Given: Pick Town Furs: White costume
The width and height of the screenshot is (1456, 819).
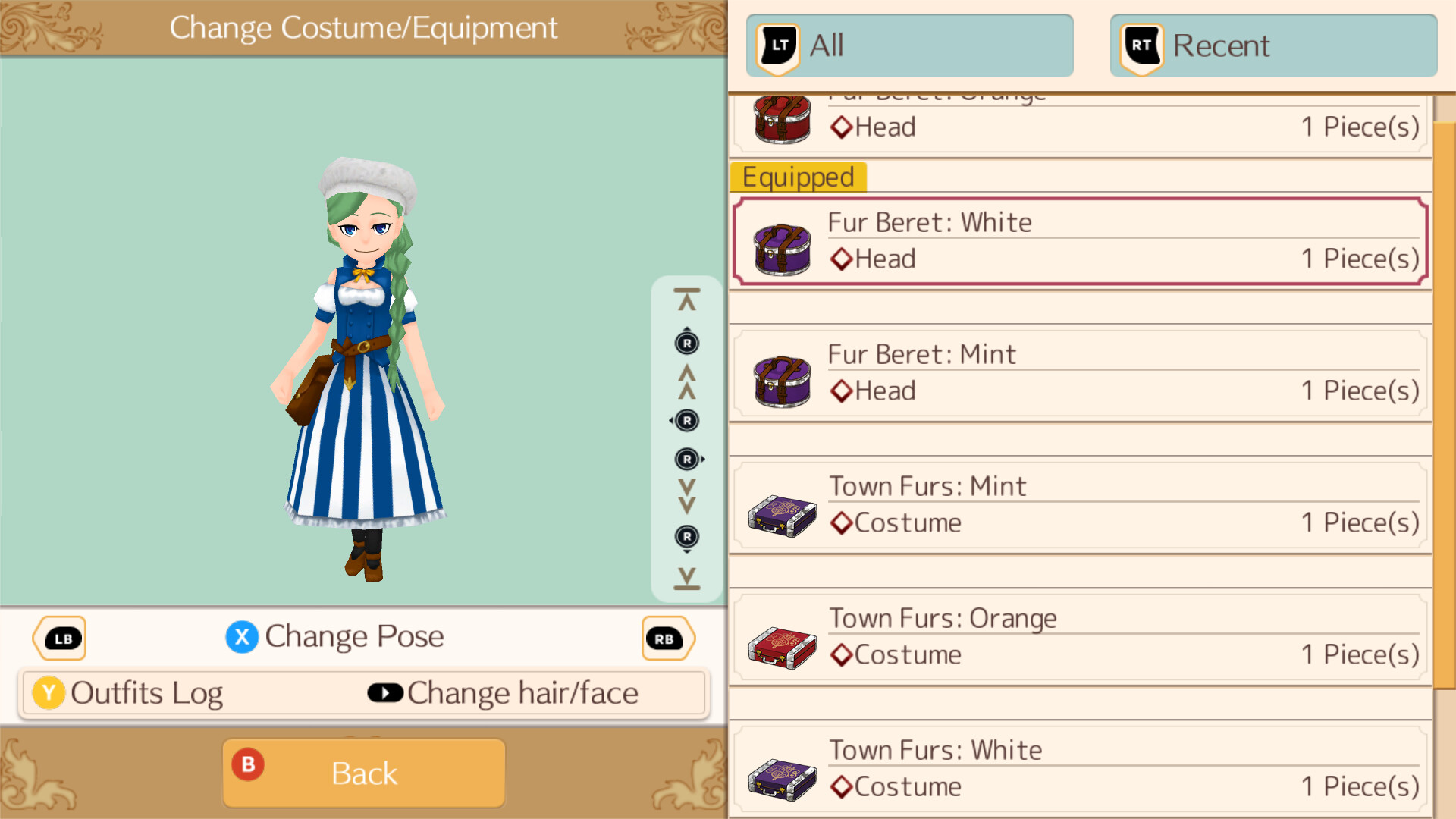Looking at the screenshot, I should click(1080, 769).
